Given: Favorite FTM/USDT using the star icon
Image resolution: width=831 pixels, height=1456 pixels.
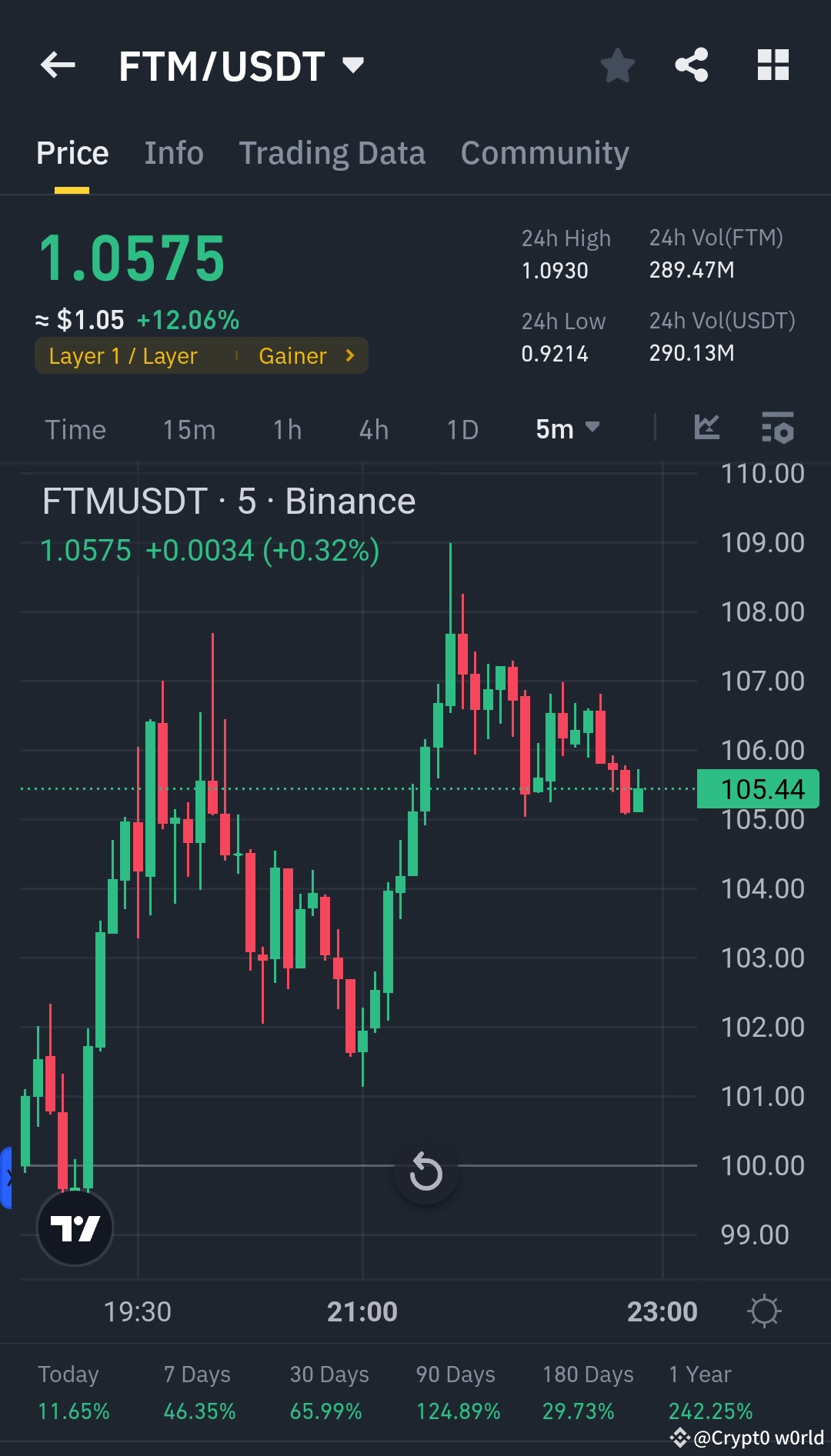Looking at the screenshot, I should point(618,65).
